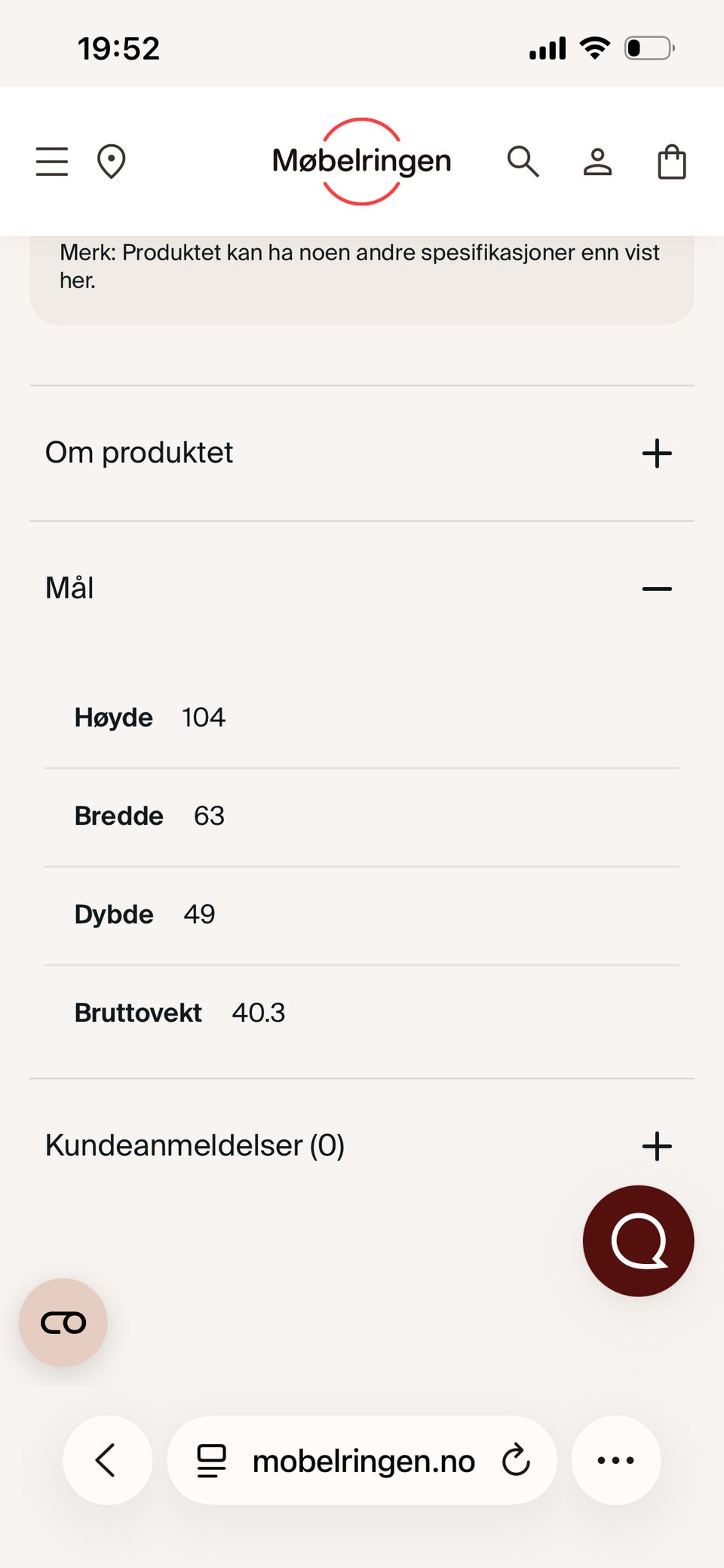Start a chat with the chat bubble
Image resolution: width=724 pixels, height=1568 pixels.
pos(638,1241)
